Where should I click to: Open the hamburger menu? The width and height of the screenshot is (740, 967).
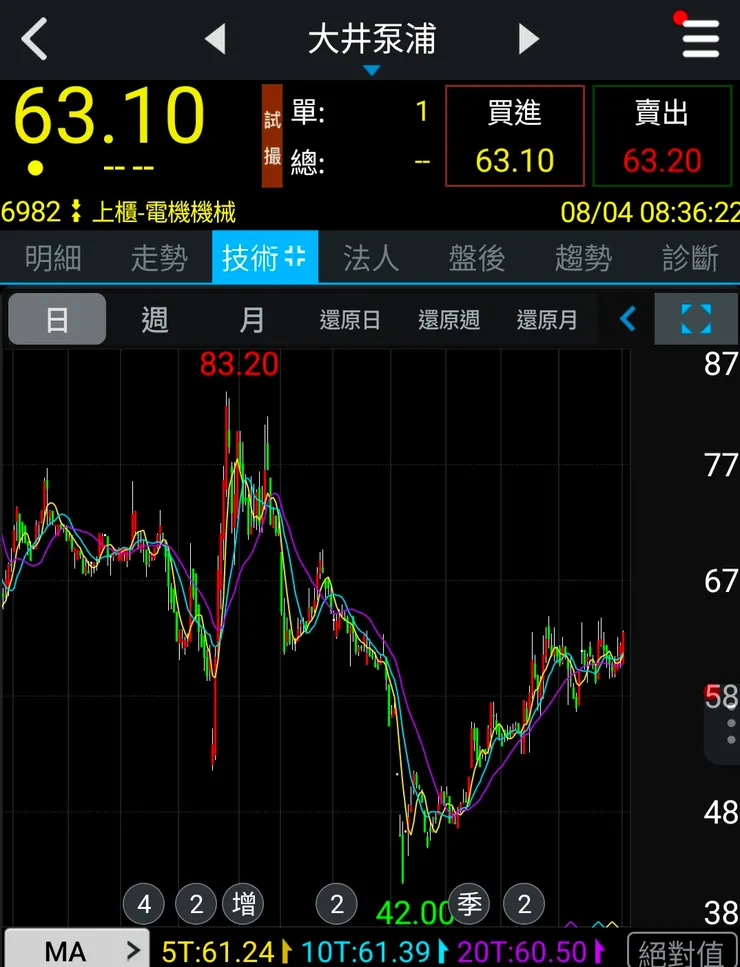click(x=700, y=40)
